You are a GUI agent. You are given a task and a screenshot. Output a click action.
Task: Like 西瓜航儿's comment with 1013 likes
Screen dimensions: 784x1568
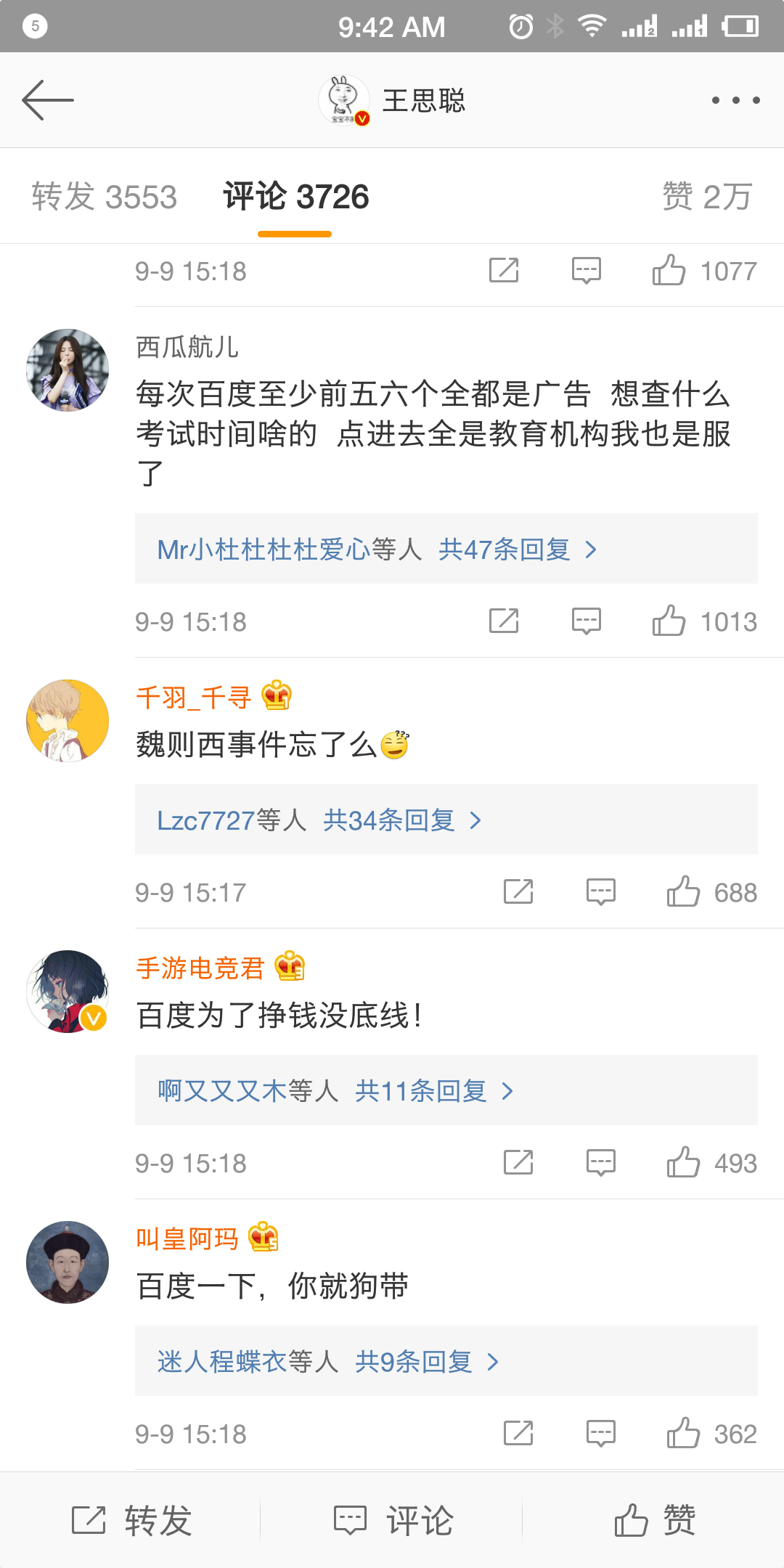tap(669, 621)
